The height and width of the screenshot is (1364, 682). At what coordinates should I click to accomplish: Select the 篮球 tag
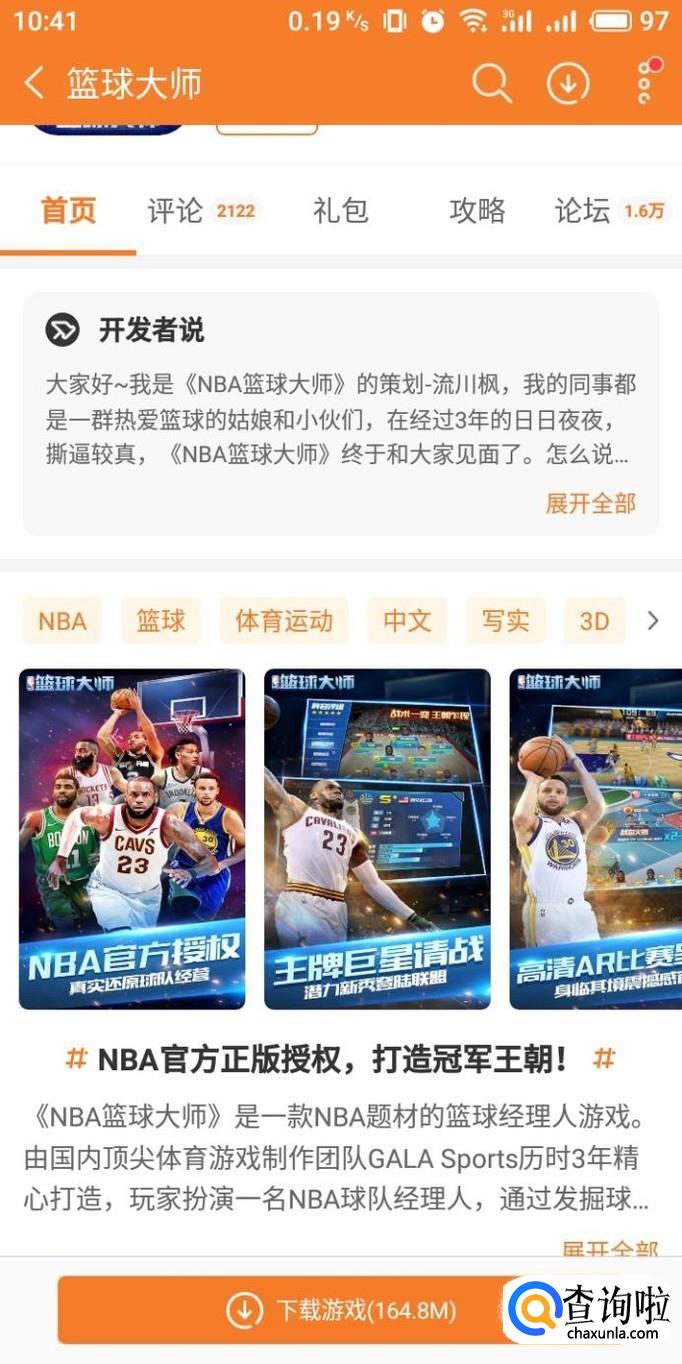[161, 621]
